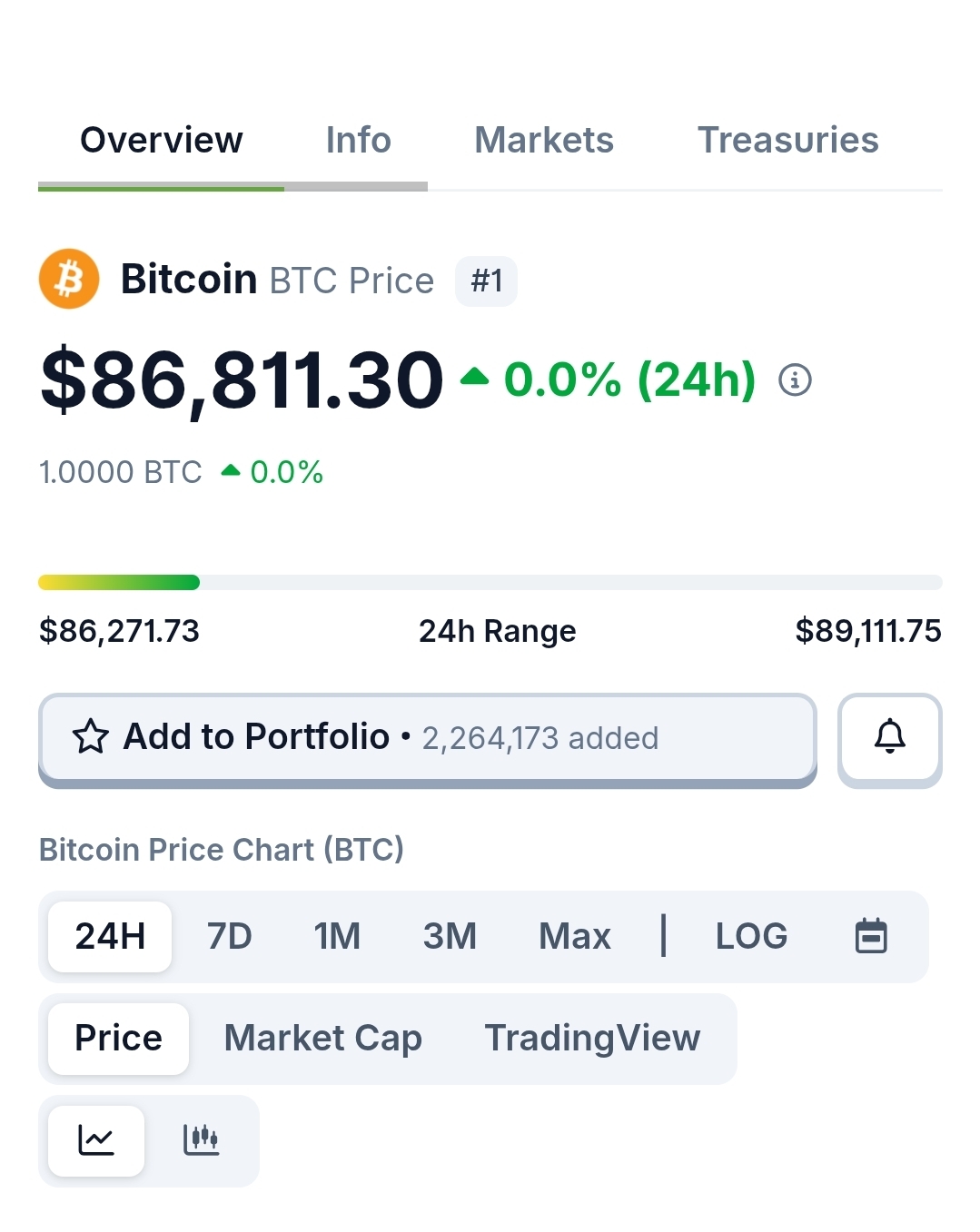Add Bitcoin to Portfolio
Image resolution: width=980 pixels, height=1232 pixels.
coord(427,737)
